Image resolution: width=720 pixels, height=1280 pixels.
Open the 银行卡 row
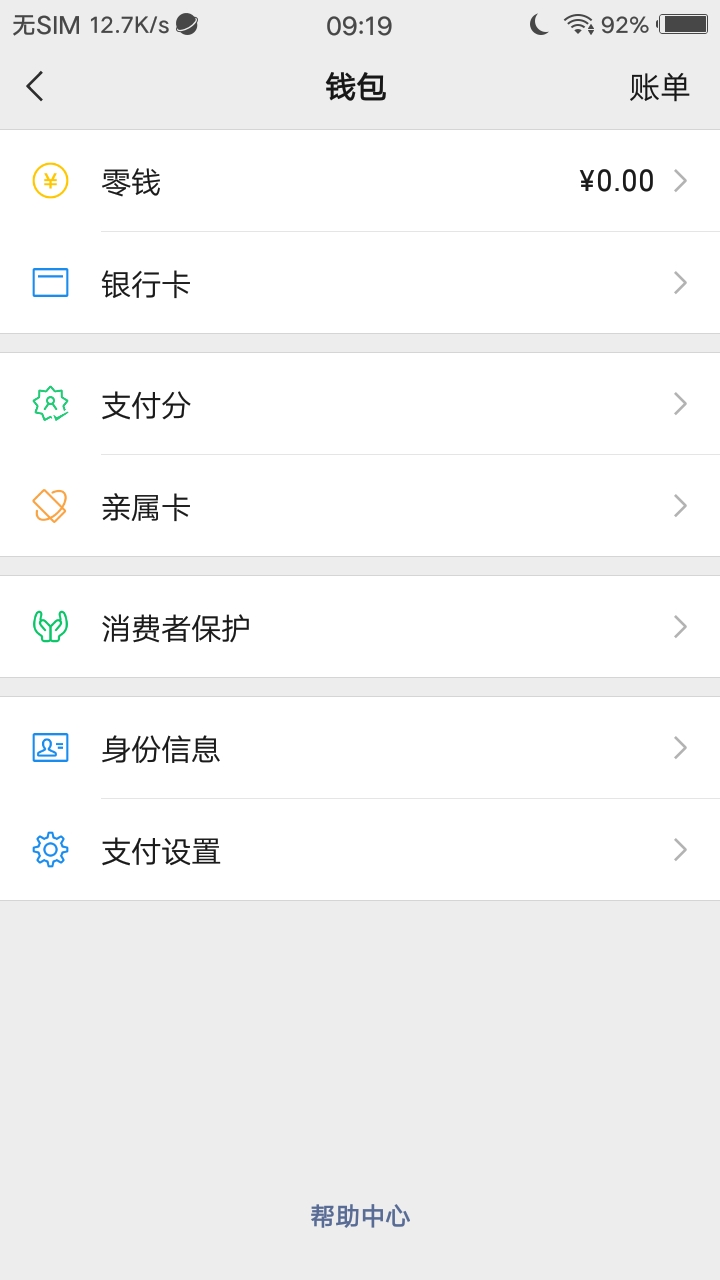tap(360, 283)
